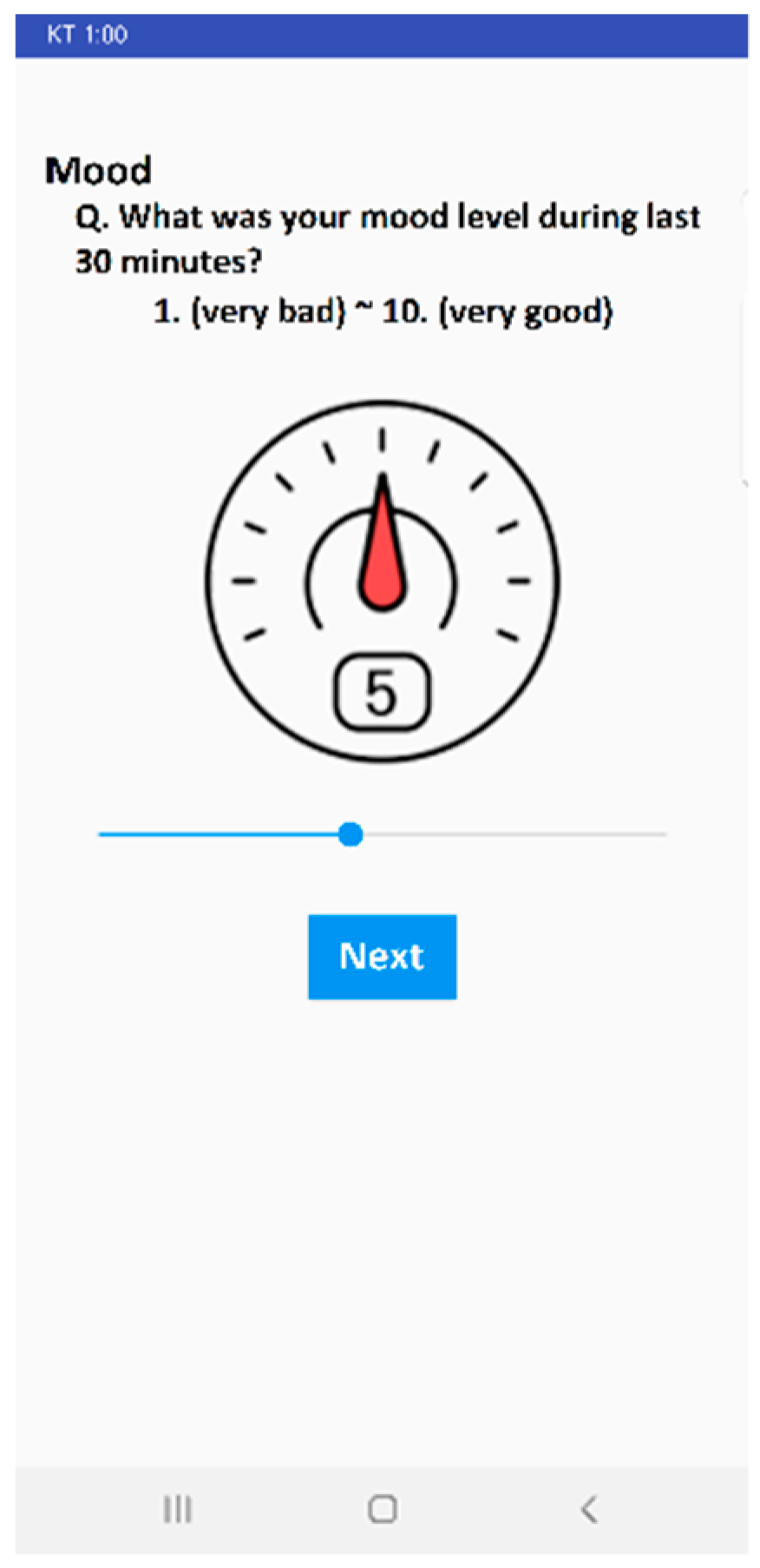The image size is (760, 1568).
Task: Go to the home screen
Action: [382, 1509]
